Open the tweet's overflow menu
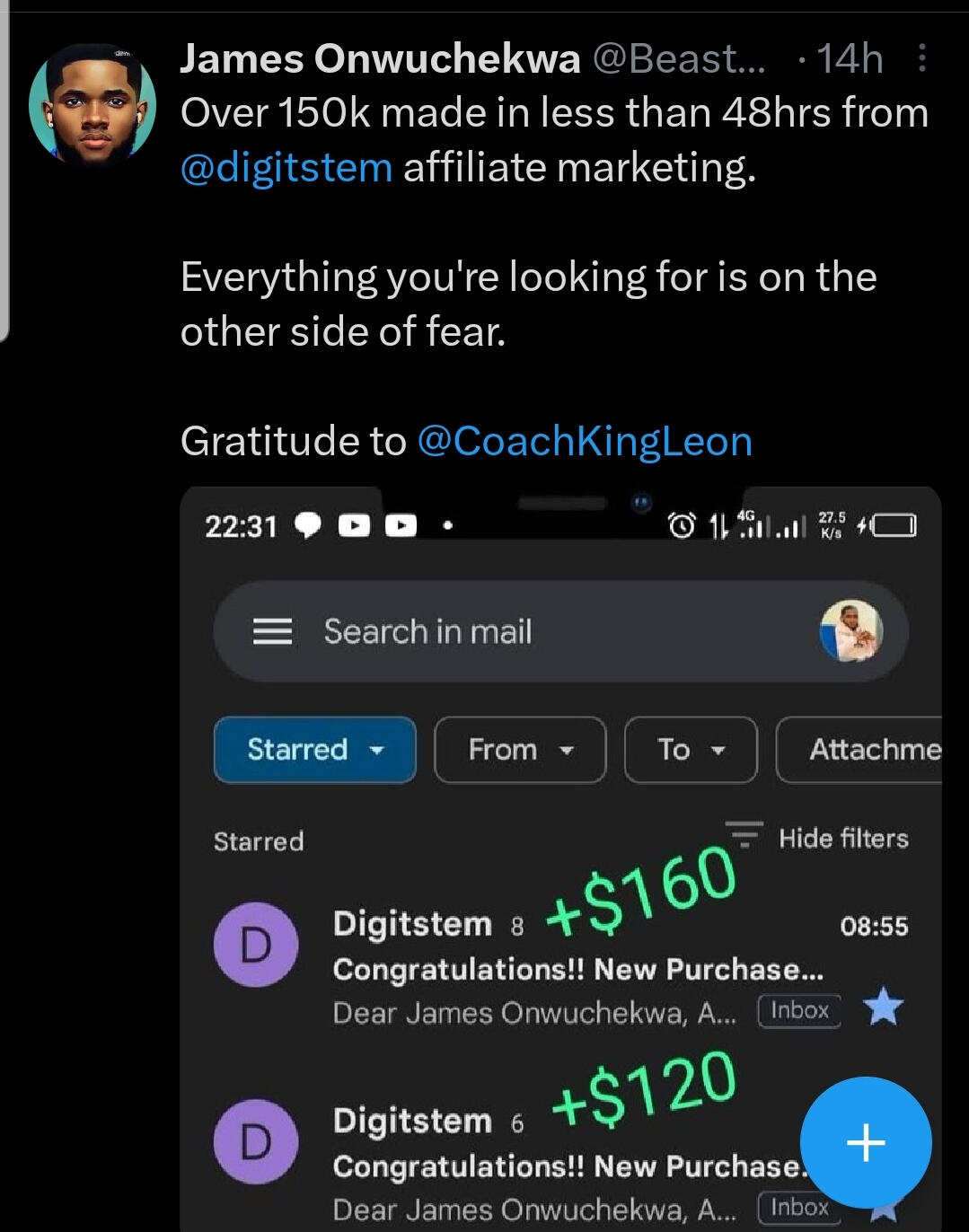The height and width of the screenshot is (1232, 969). [x=922, y=59]
